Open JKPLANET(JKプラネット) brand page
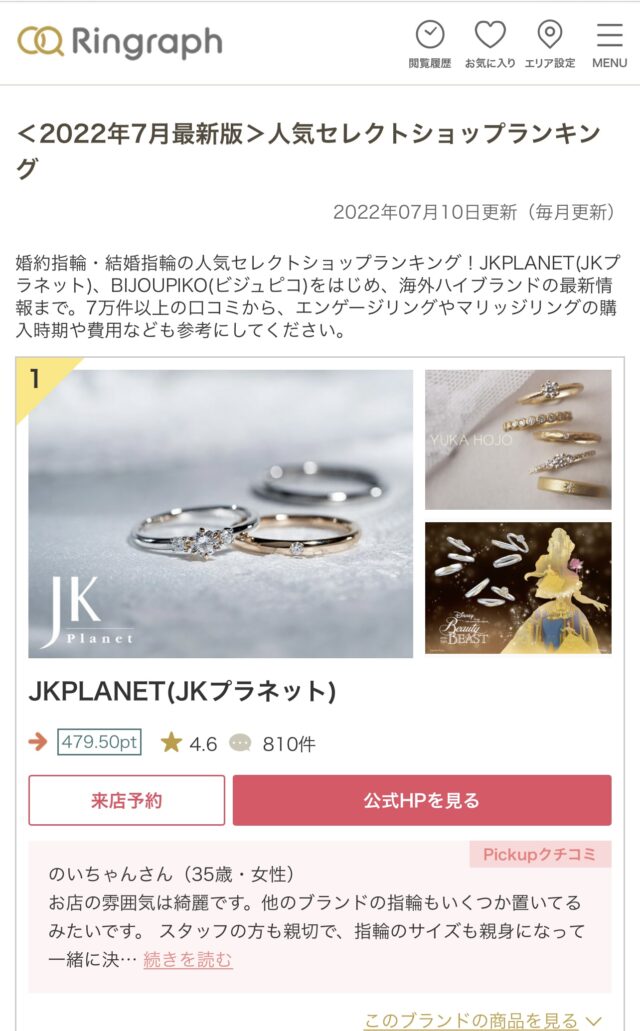The height and width of the screenshot is (1031, 640). click(182, 692)
